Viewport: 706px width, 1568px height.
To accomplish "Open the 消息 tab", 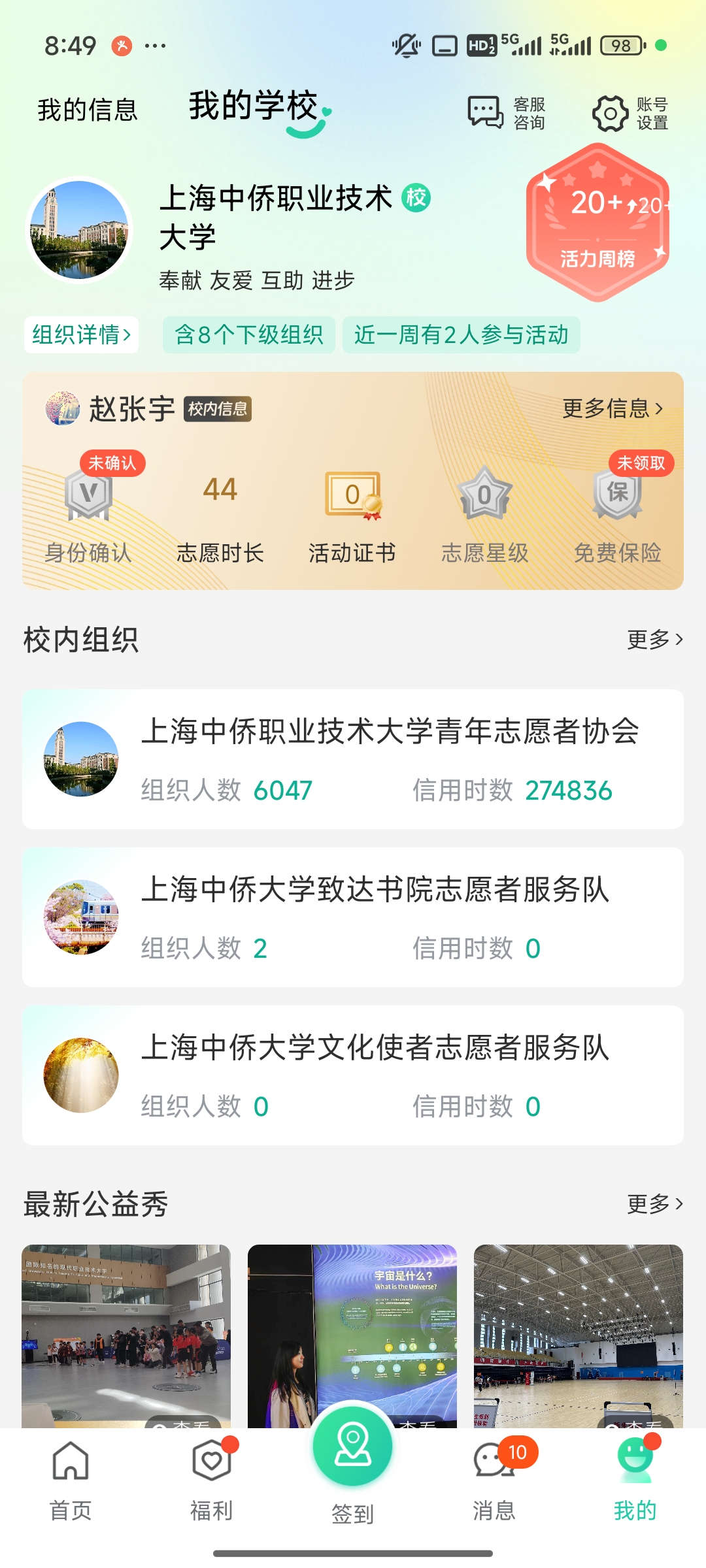I will 494,1481.
